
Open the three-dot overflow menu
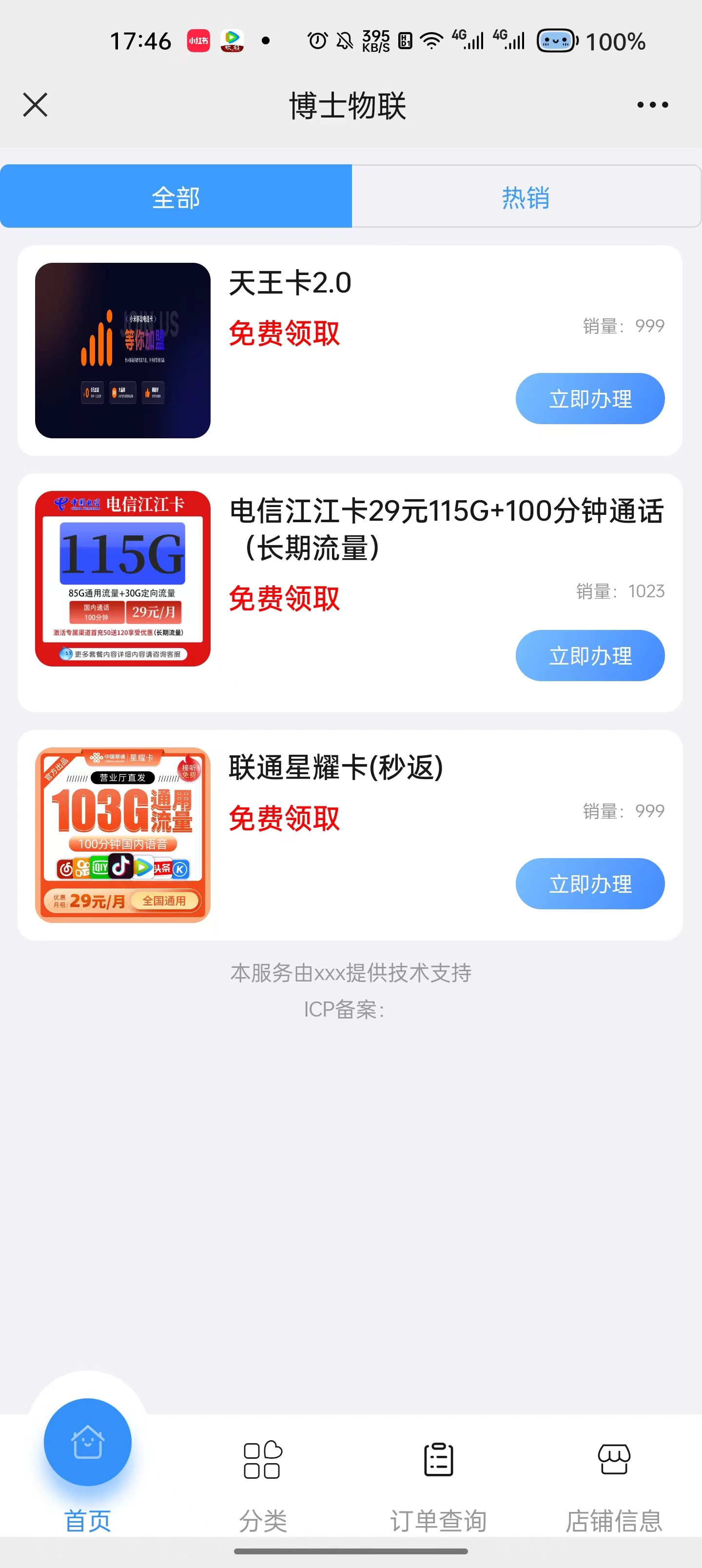tap(652, 105)
